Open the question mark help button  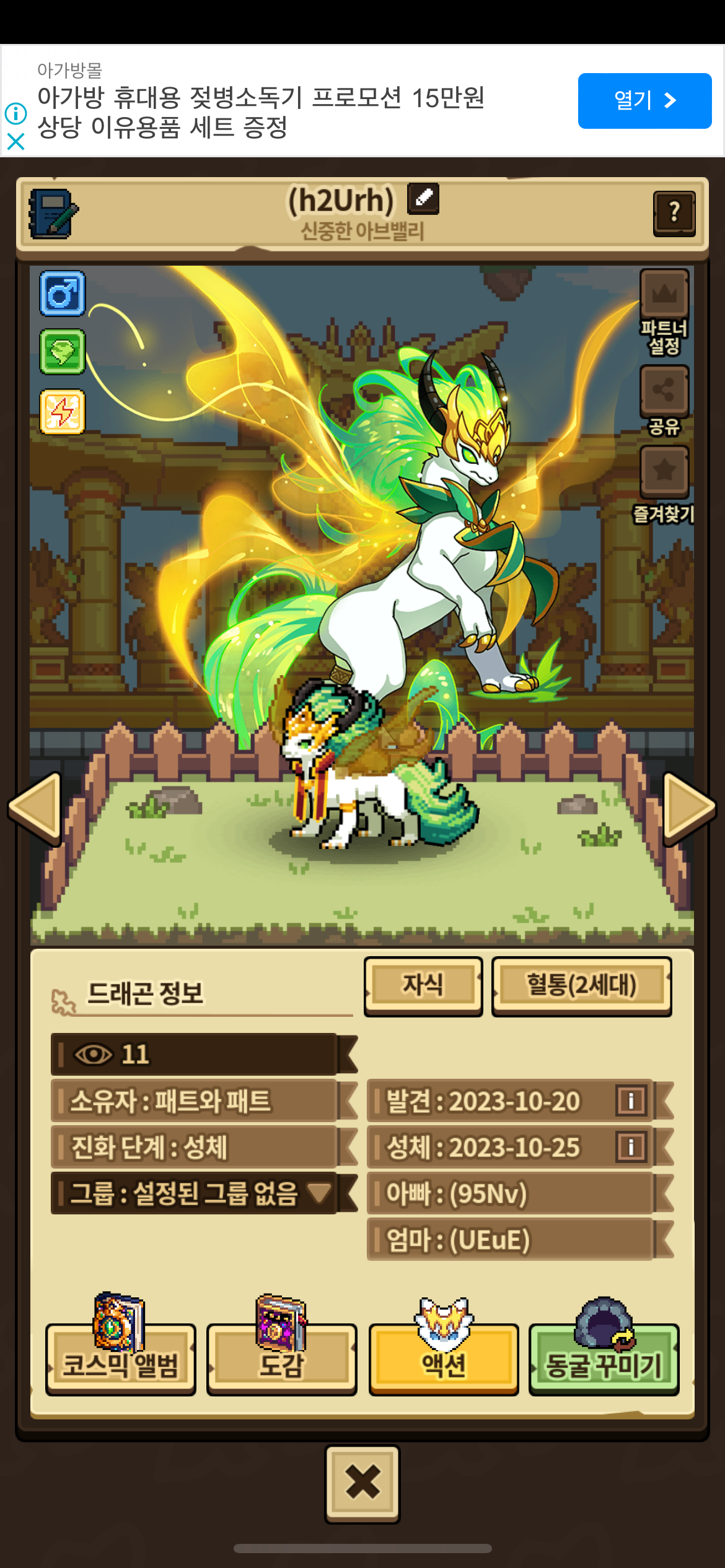point(674,214)
